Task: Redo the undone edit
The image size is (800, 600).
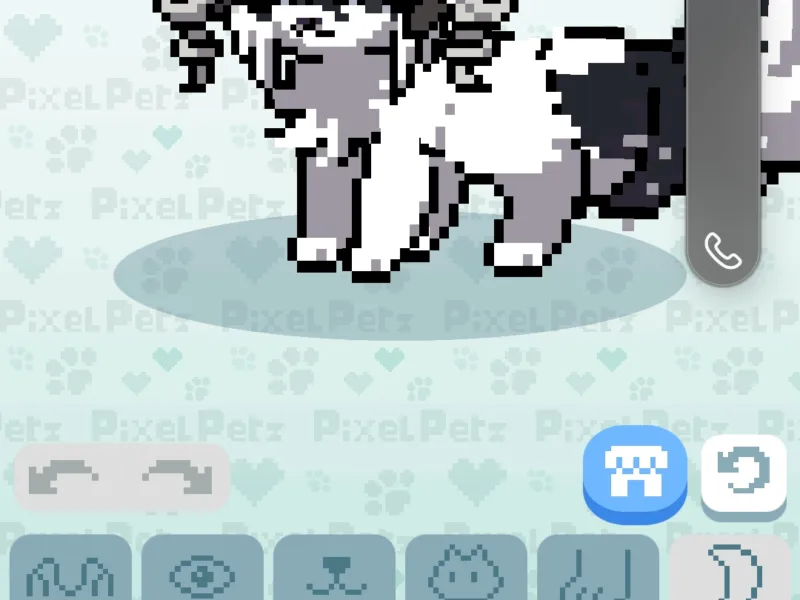Action: (177, 478)
